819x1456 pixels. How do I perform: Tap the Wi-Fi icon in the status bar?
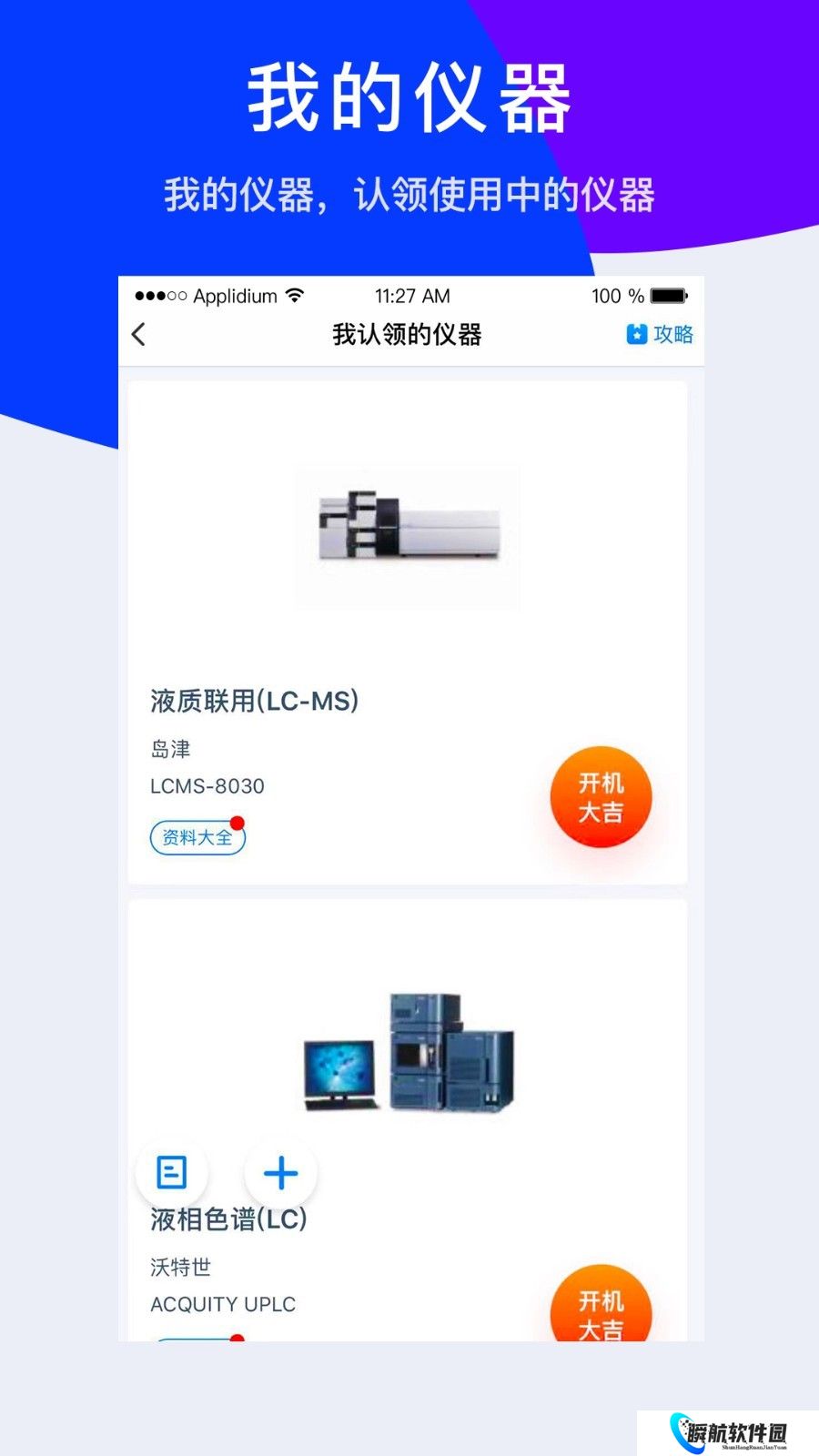(x=294, y=295)
